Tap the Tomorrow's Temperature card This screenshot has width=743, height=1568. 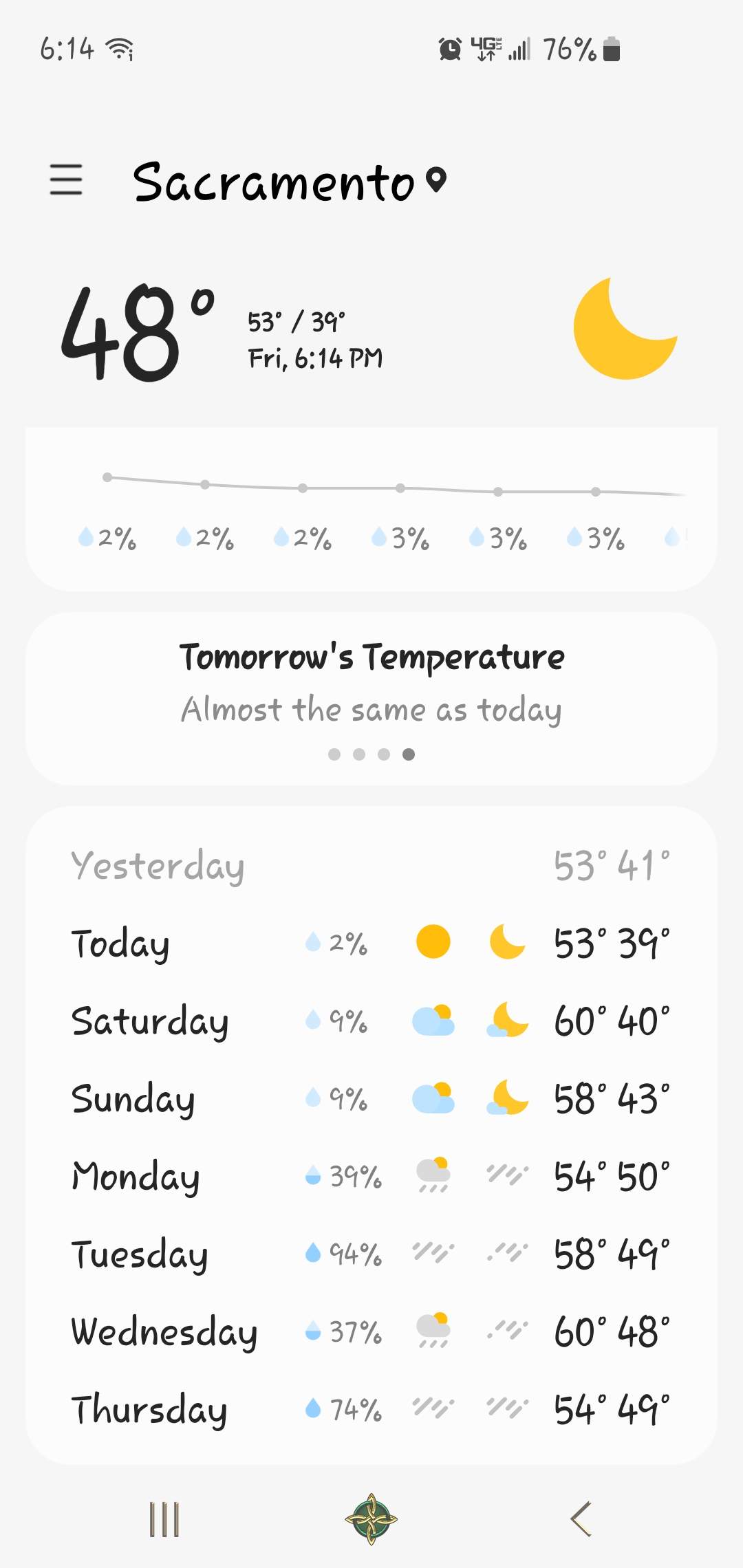[371, 699]
